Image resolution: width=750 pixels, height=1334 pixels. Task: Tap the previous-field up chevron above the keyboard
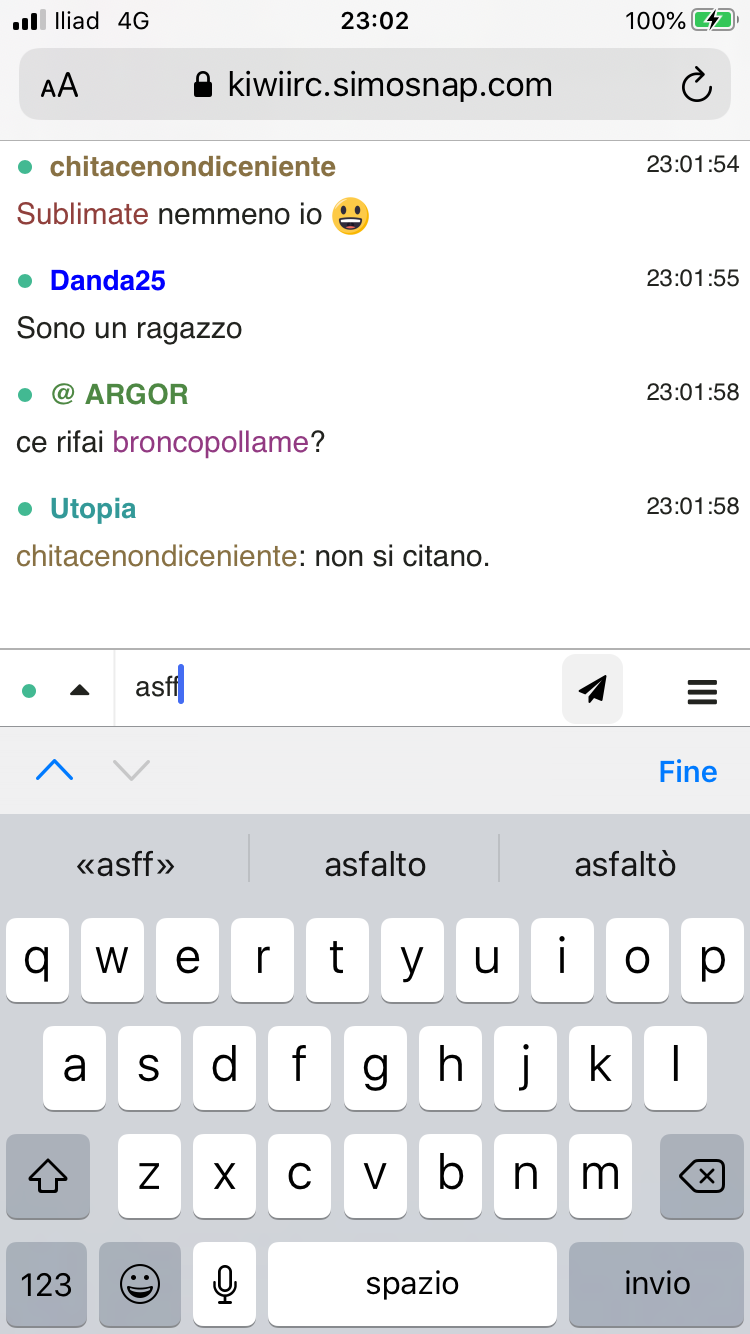click(x=55, y=770)
